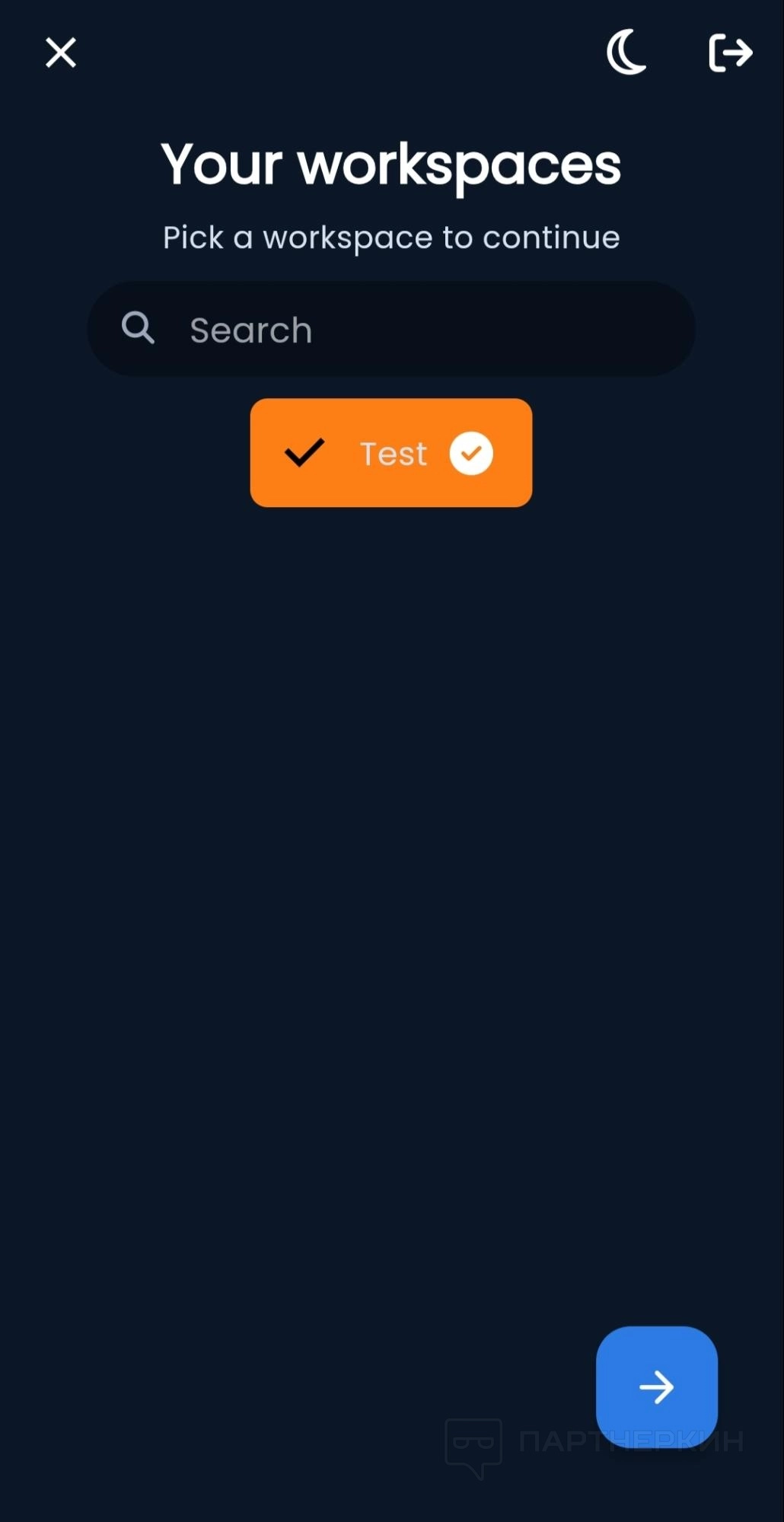The image size is (784, 1522).
Task: Log out using the exit icon
Action: (730, 53)
